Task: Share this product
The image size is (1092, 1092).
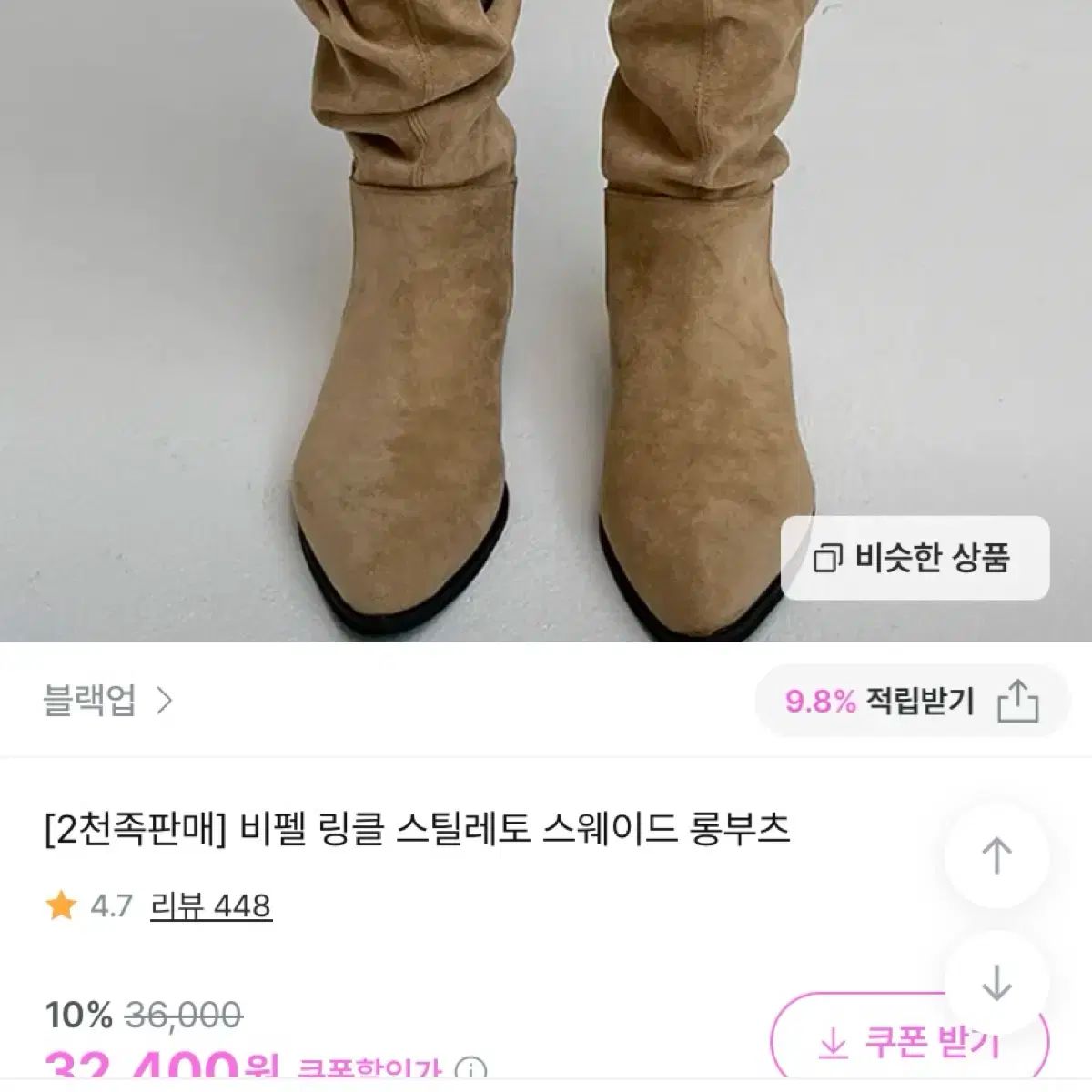Action: coord(1018,702)
